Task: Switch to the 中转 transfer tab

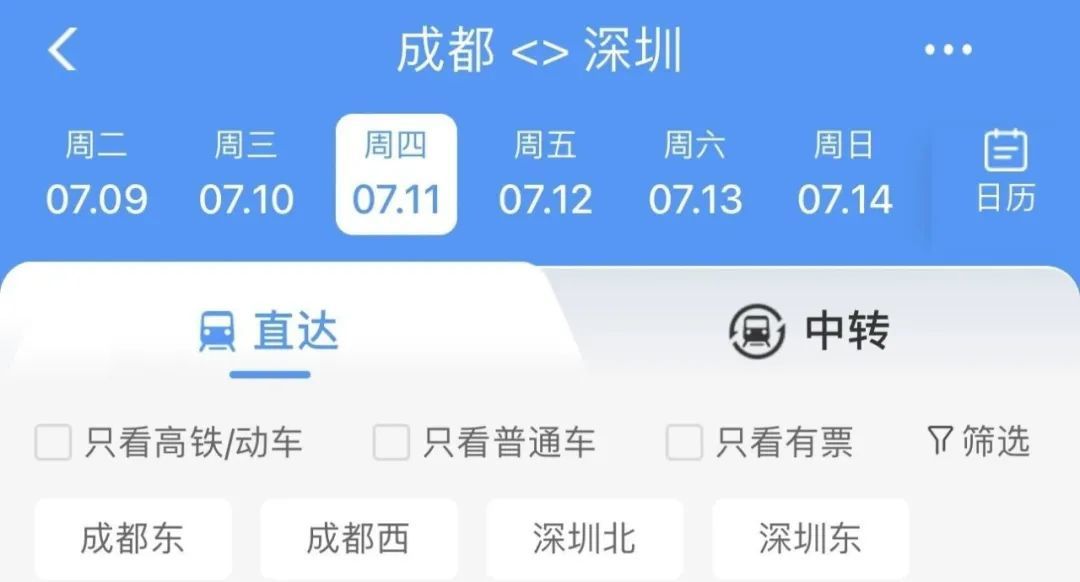Action: point(808,332)
